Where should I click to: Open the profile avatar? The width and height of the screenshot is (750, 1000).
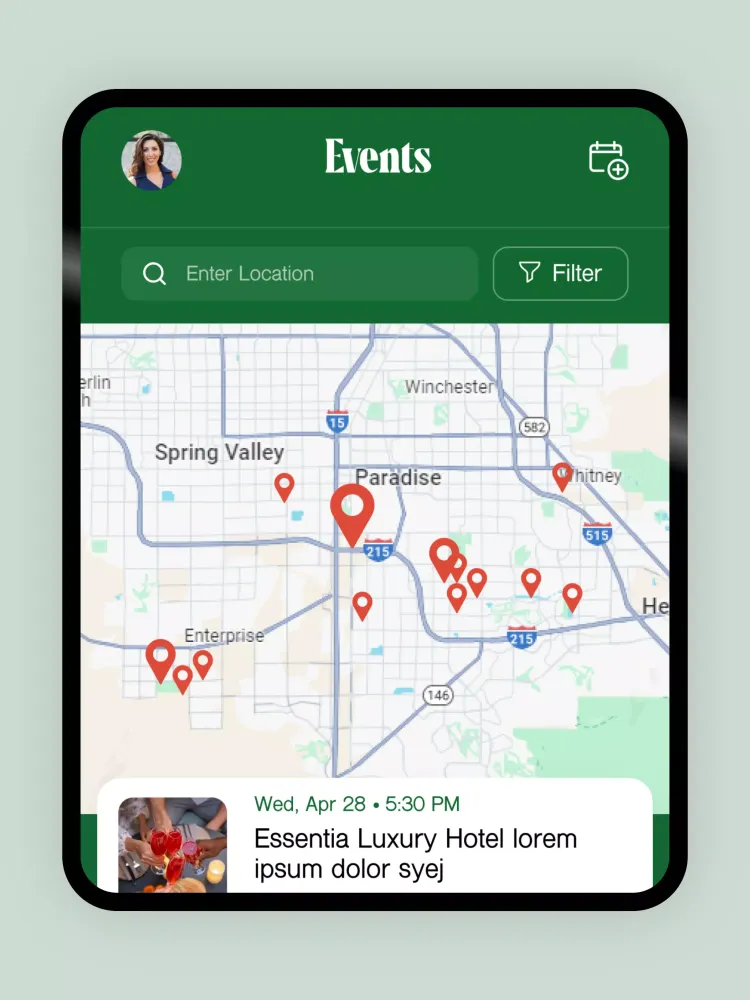[151, 160]
